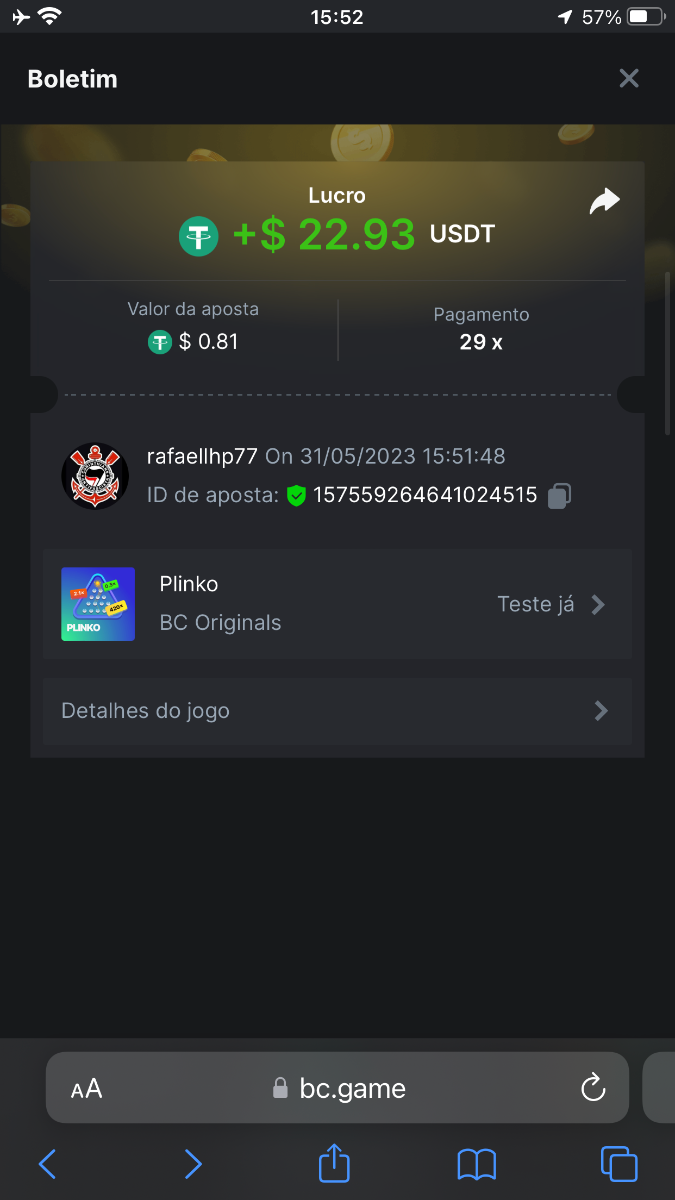Go back to the previous page
Image resolution: width=675 pixels, height=1200 pixels.
tap(48, 1163)
